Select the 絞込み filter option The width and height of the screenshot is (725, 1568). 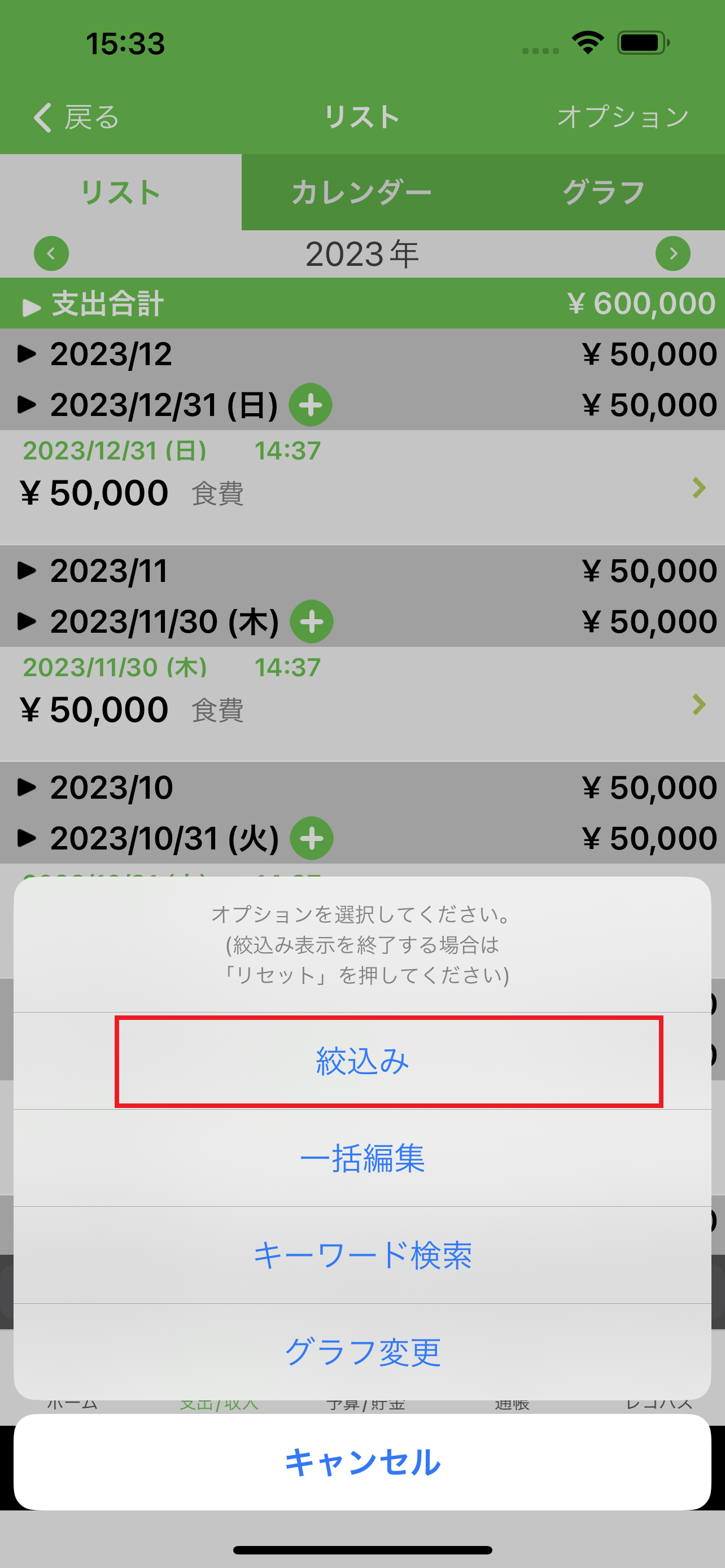point(362,1061)
